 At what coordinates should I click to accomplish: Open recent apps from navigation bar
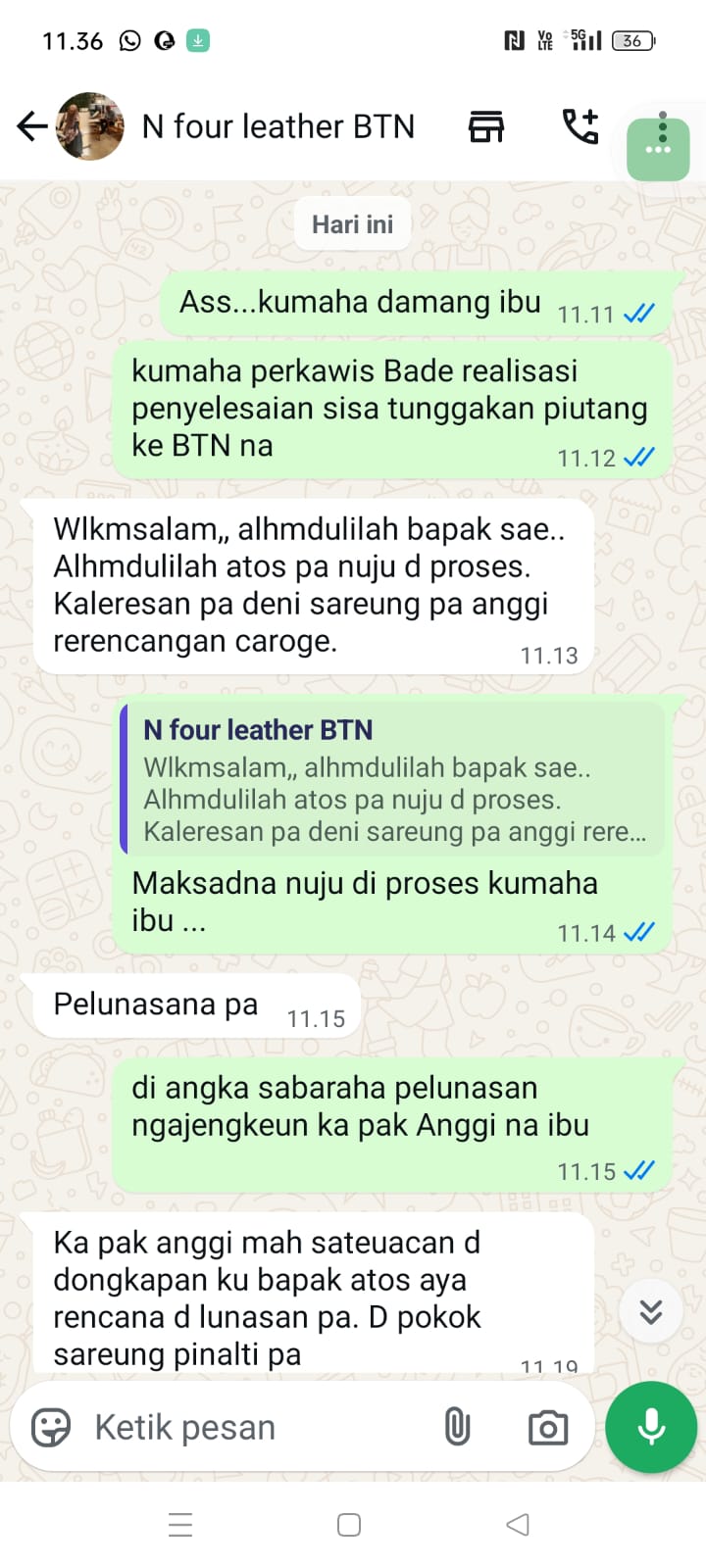[x=180, y=1525]
